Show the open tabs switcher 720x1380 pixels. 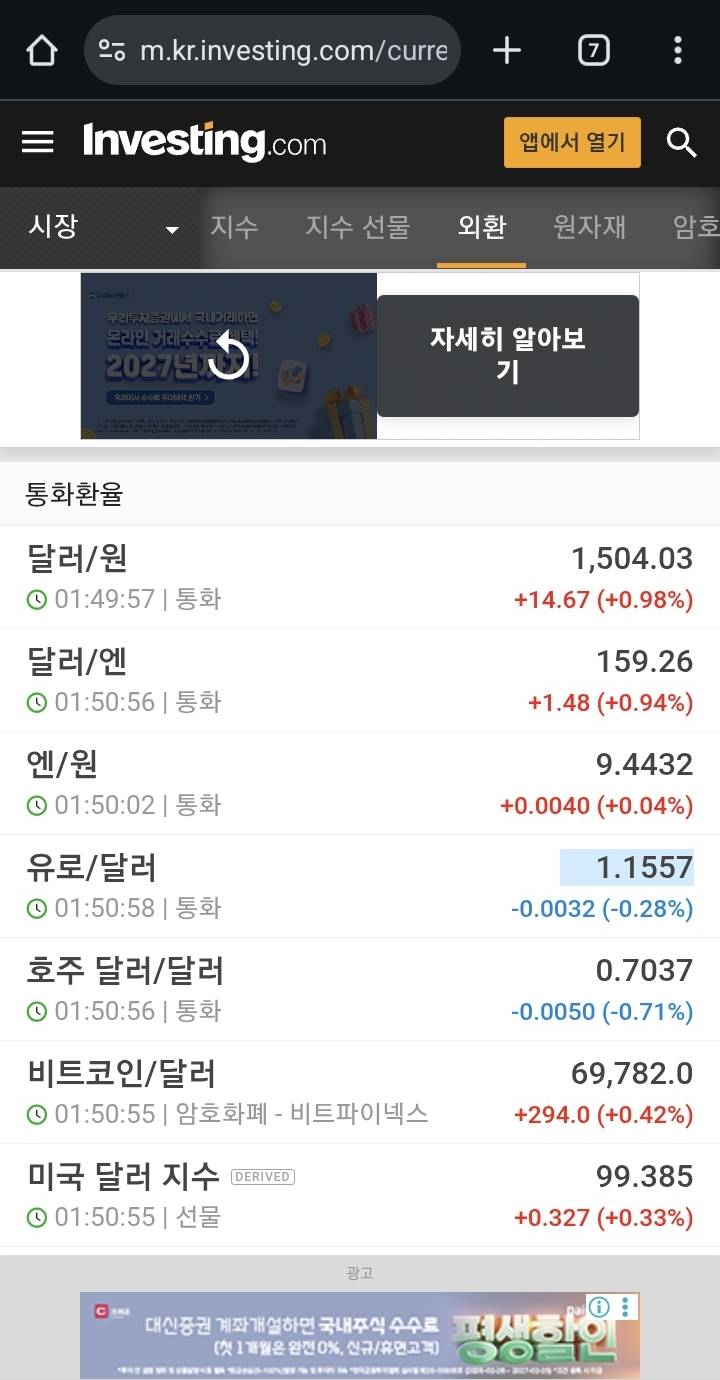[593, 50]
